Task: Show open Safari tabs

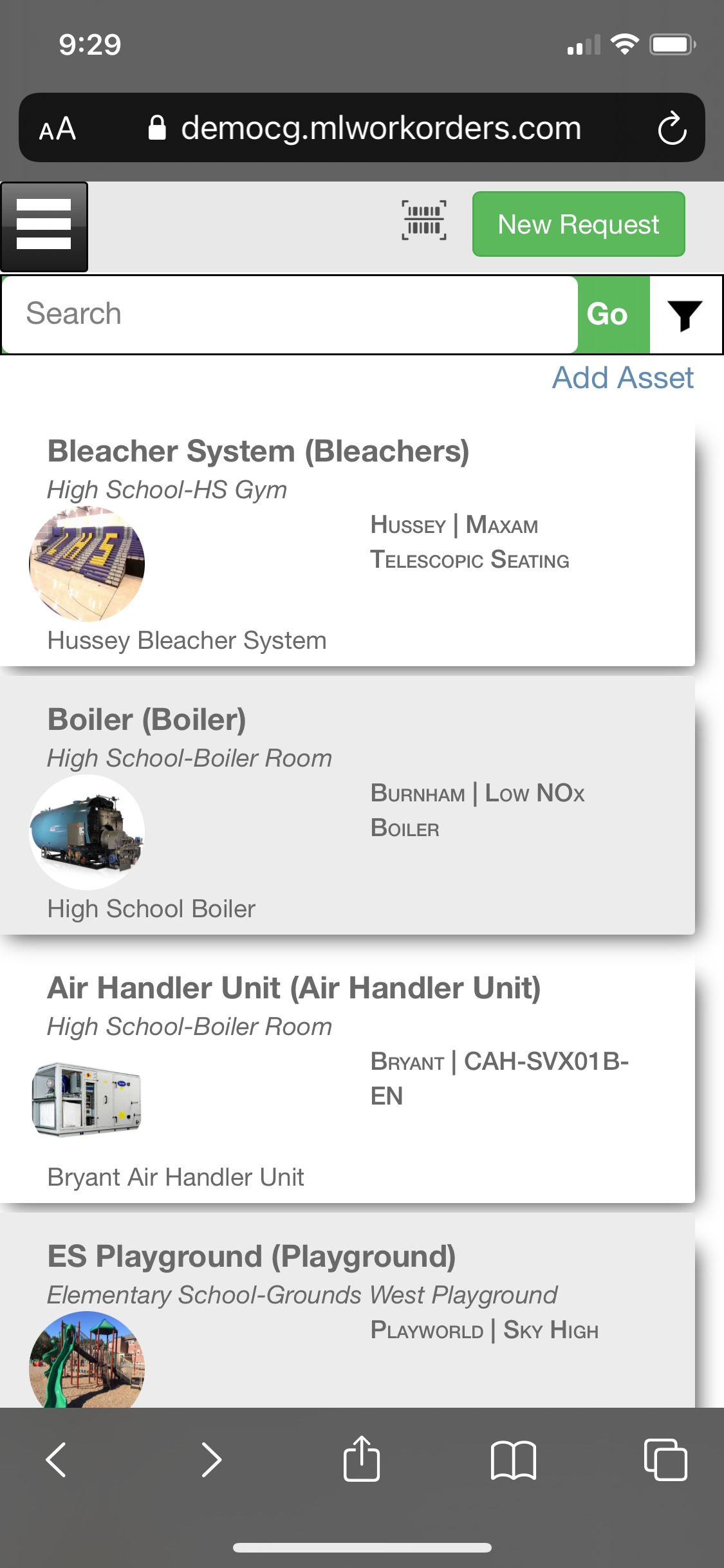Action: 665,1459
